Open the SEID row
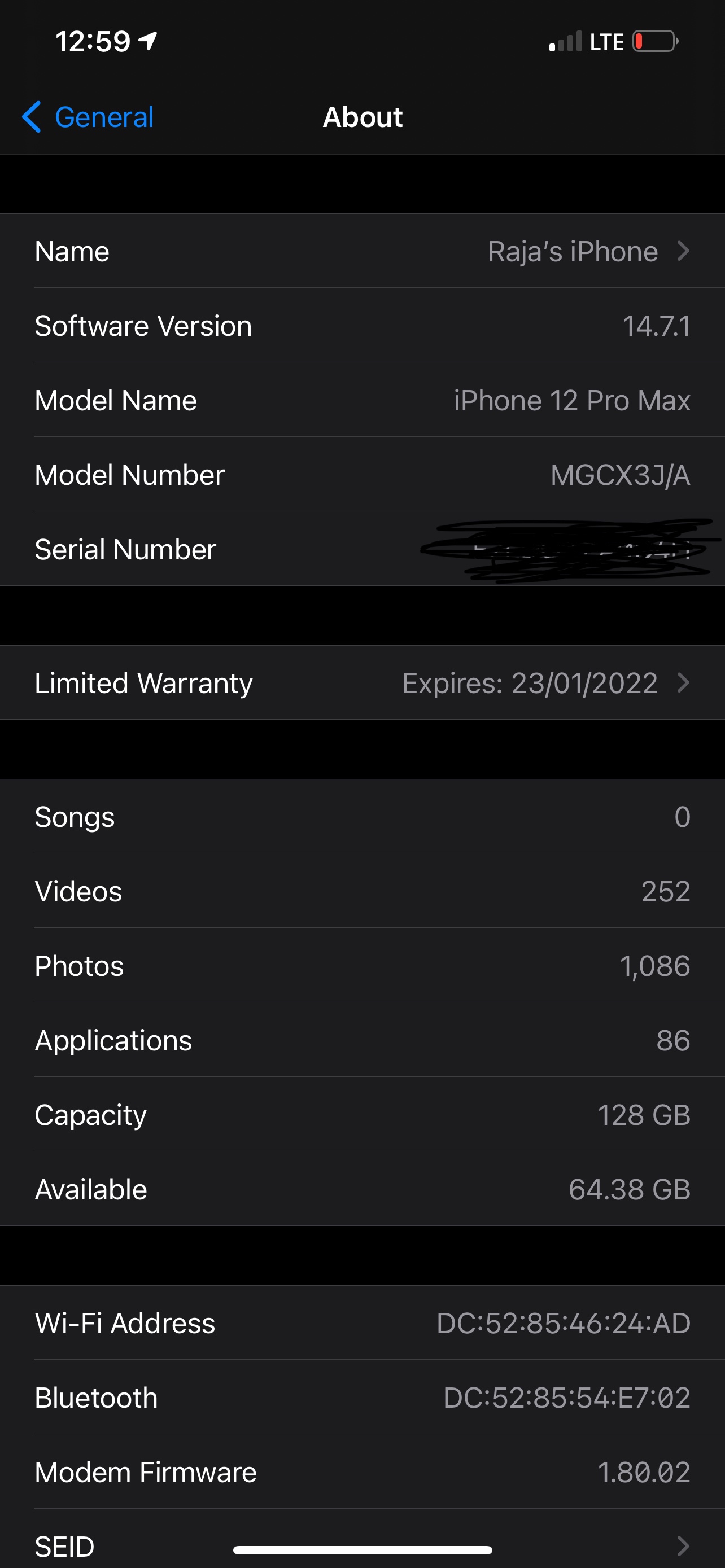Viewport: 725px width, 1568px height. pyautogui.click(x=362, y=1544)
